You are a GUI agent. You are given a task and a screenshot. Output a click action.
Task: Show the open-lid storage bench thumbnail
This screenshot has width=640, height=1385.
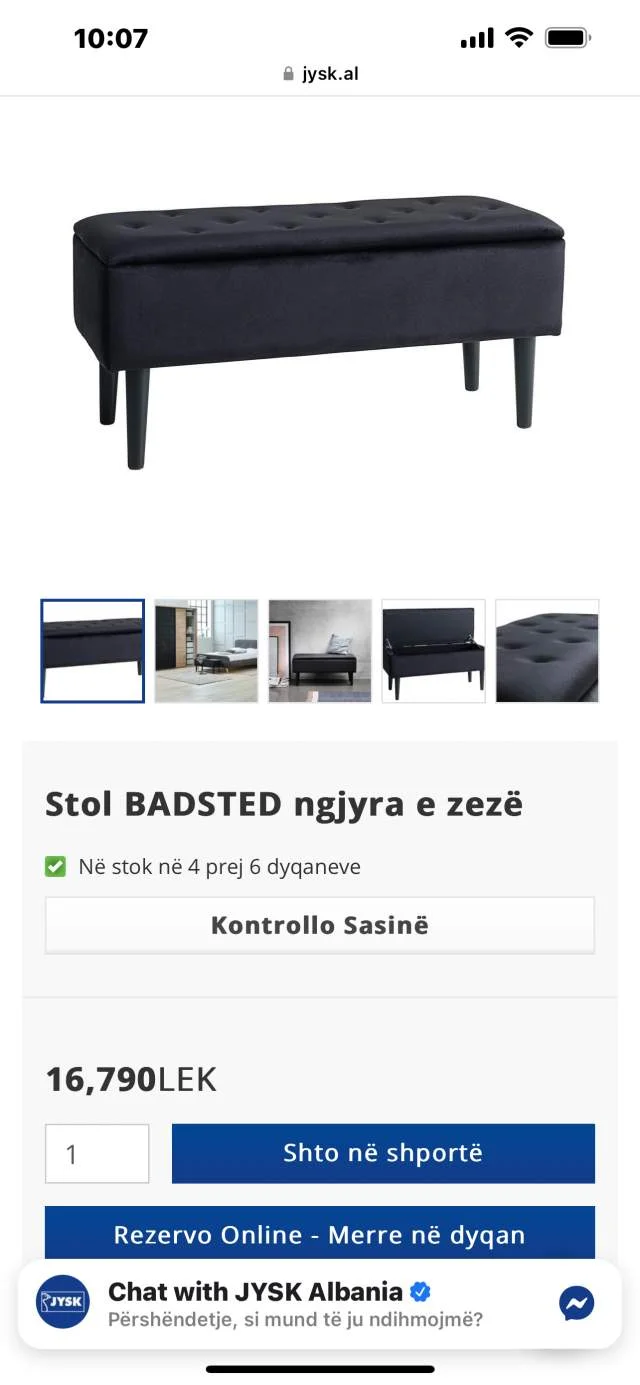pos(434,651)
